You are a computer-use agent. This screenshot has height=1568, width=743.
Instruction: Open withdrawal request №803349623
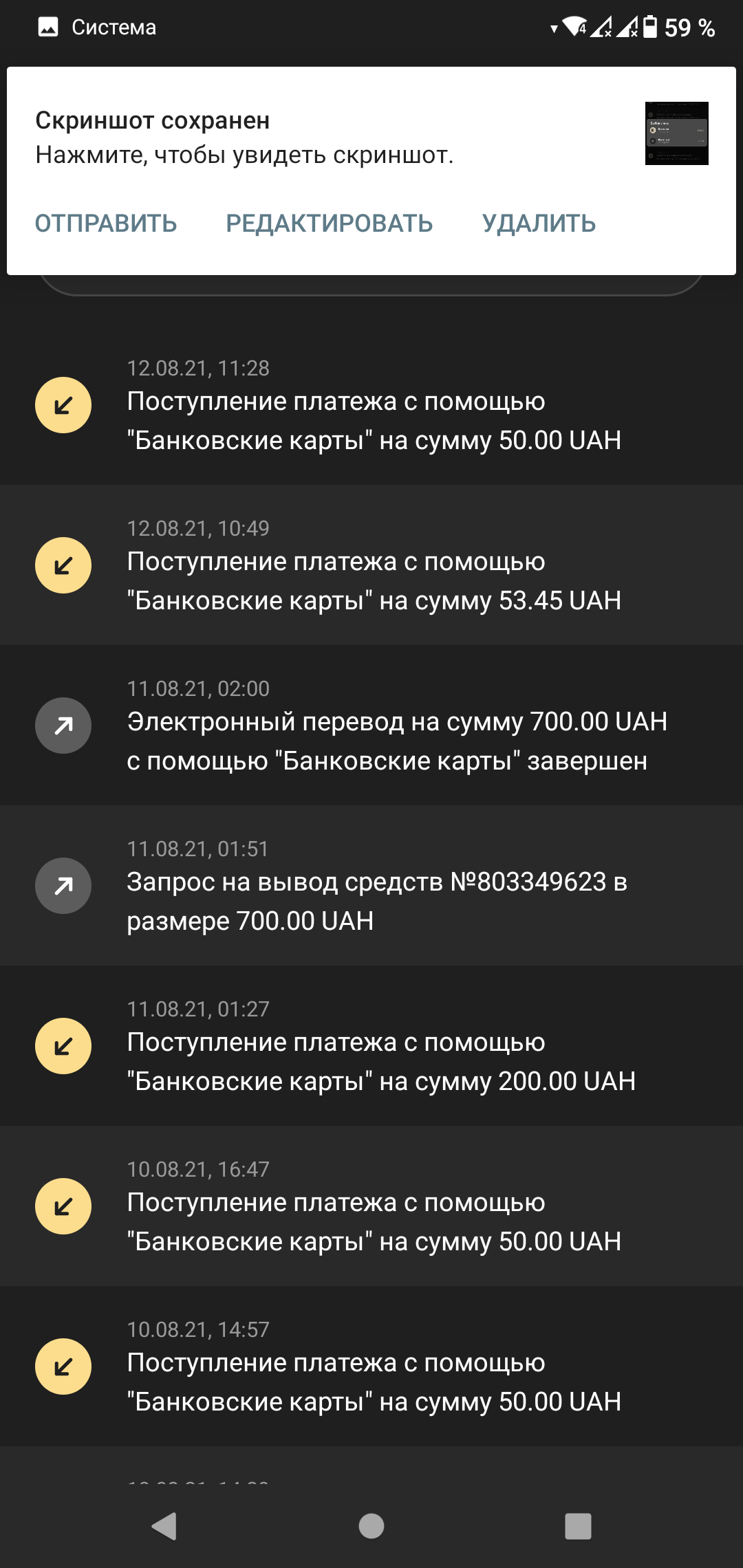pos(371,886)
